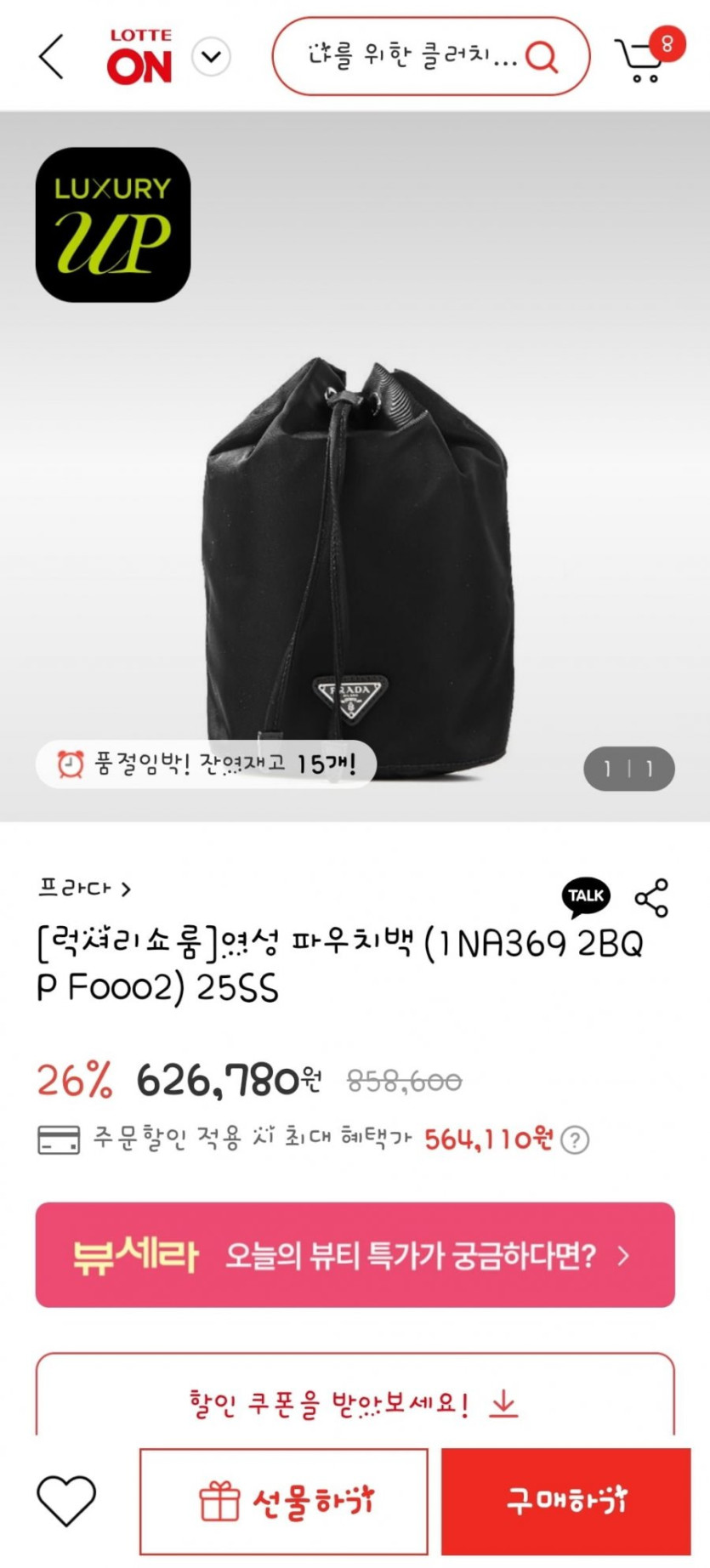The width and height of the screenshot is (710, 1568).
Task: Add this pouch bag to wishlist
Action: pos(66,1501)
